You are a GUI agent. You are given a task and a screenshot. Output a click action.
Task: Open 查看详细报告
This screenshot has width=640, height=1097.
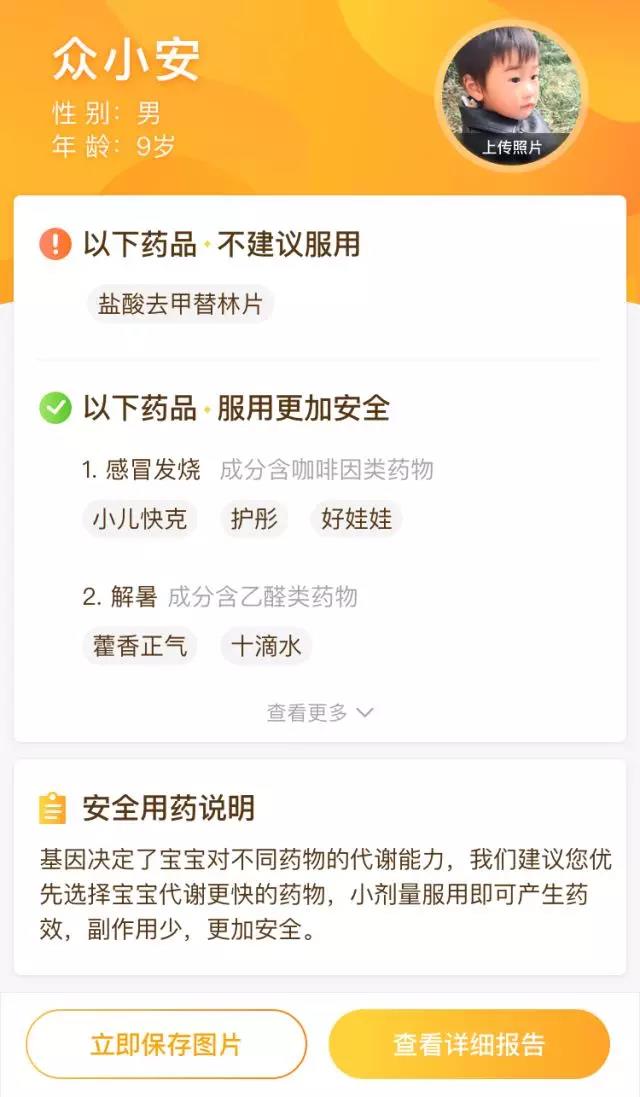pyautogui.click(x=469, y=1044)
